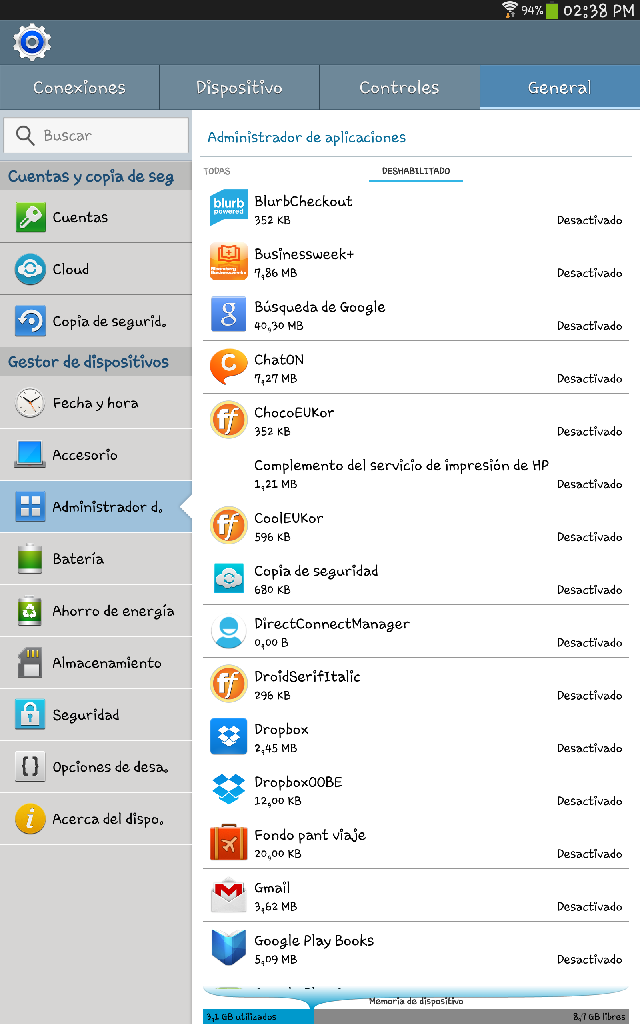Open ChatON app info

click(415, 368)
